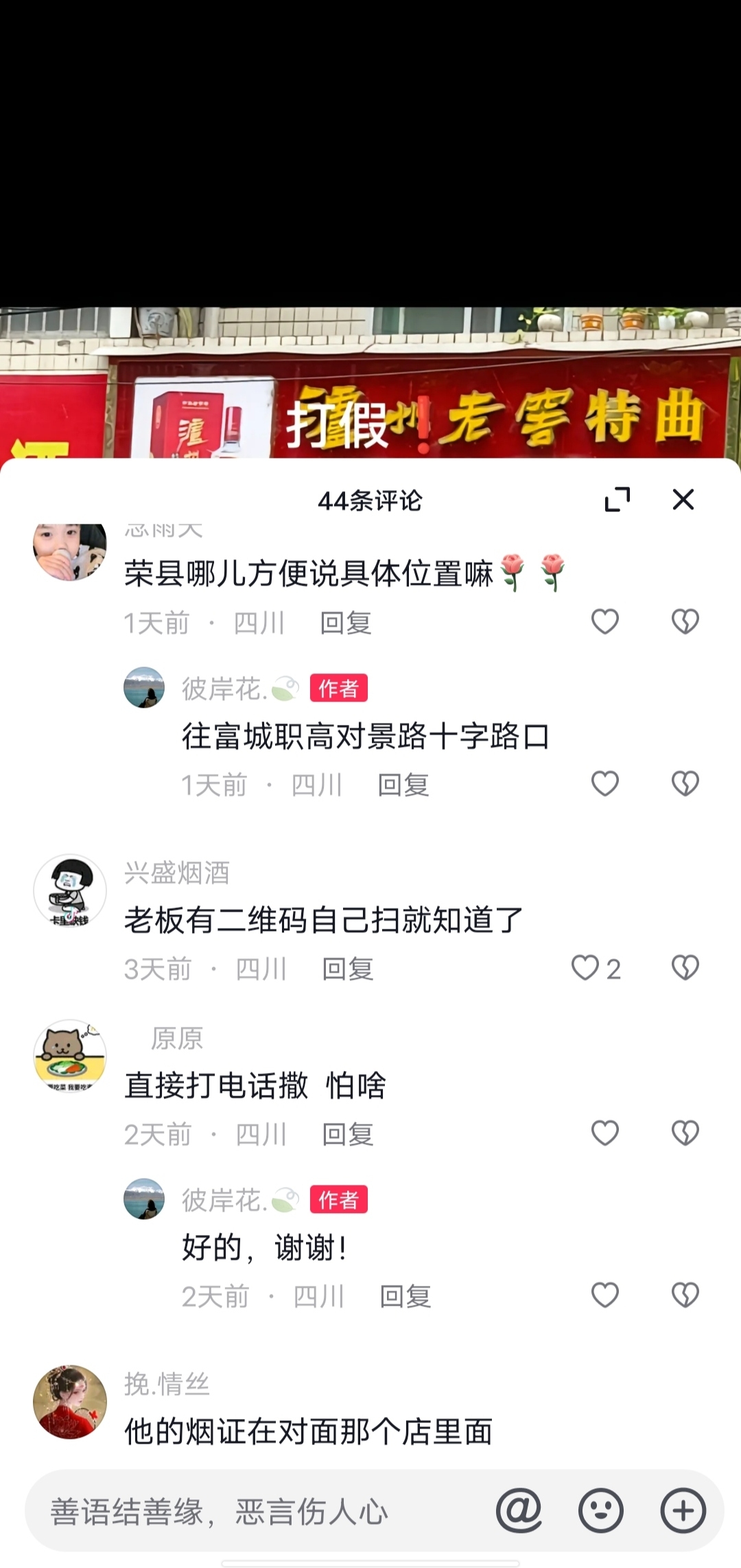Screen dimensions: 741x1568
Task: Reply to author's comment 往富城职高对景路十字路口
Action: pyautogui.click(x=403, y=785)
